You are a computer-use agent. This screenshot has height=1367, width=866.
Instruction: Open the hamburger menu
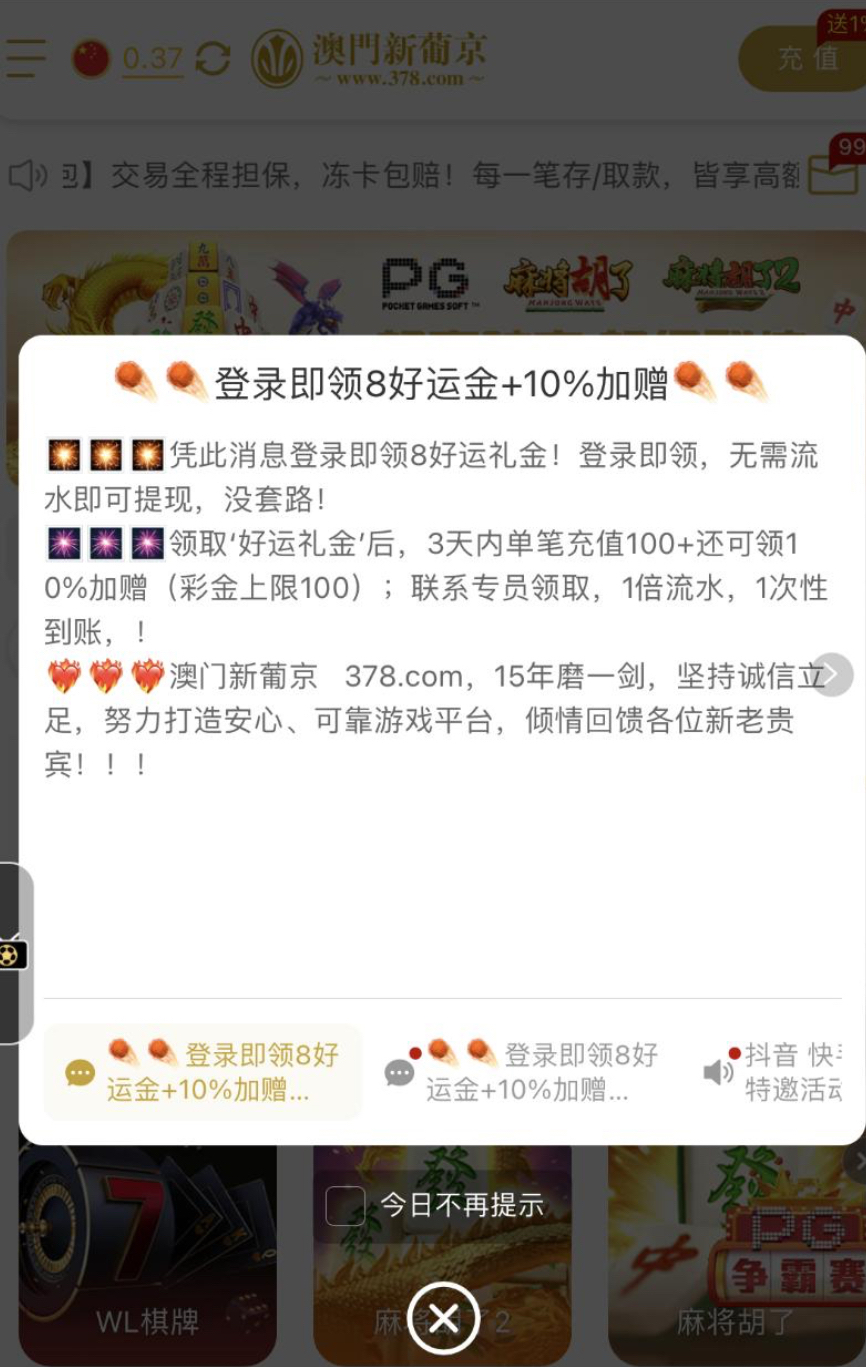pyautogui.click(x=25, y=58)
